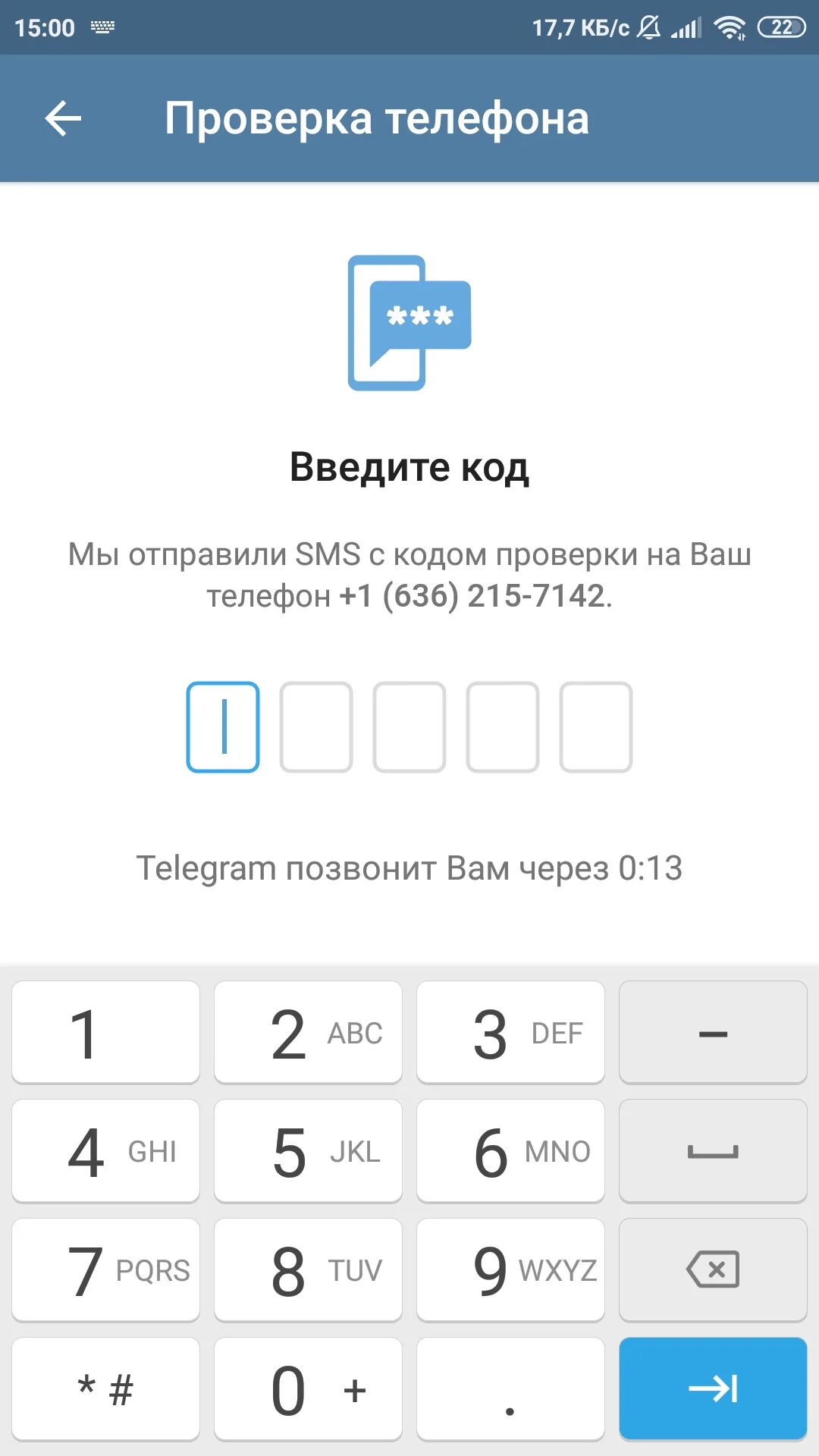Enter digit 9 WXYZ
Screen dimensions: 819x1456
coord(510,1270)
